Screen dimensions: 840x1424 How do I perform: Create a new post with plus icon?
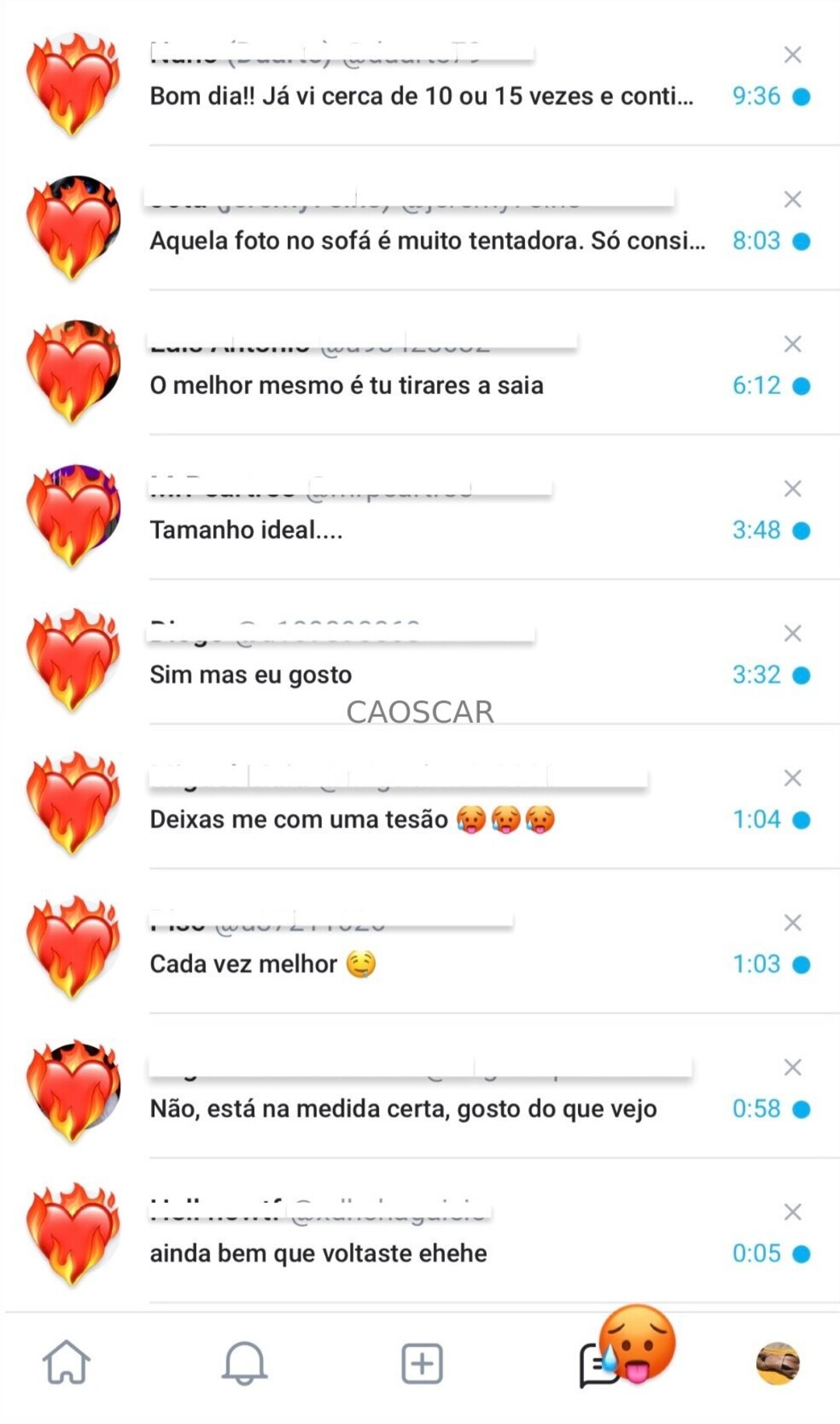pos(422,1363)
